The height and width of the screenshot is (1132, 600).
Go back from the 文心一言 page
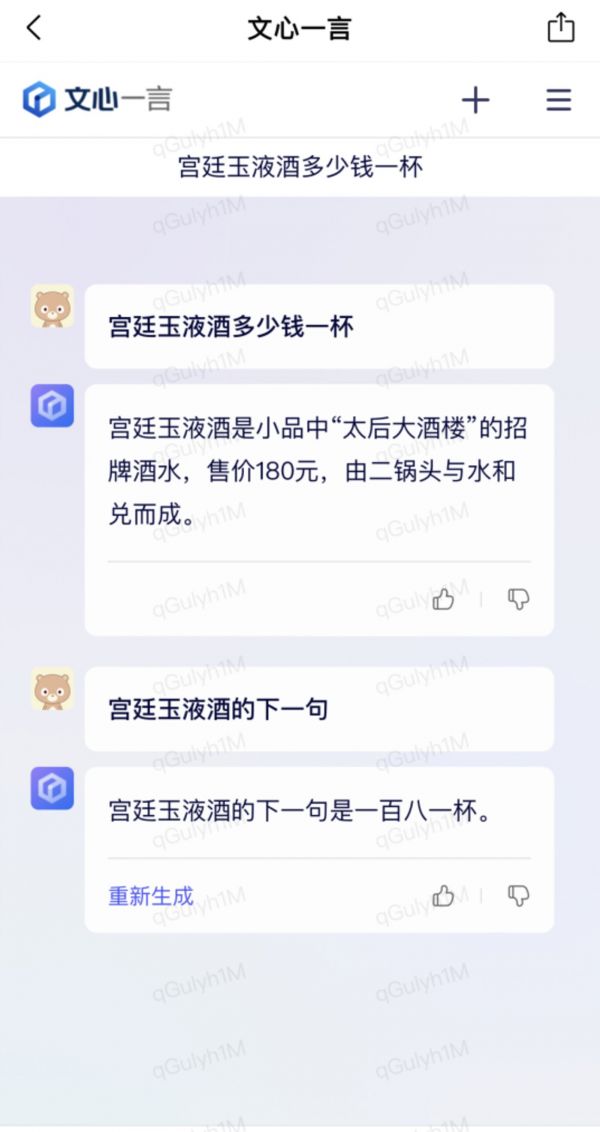(x=34, y=28)
